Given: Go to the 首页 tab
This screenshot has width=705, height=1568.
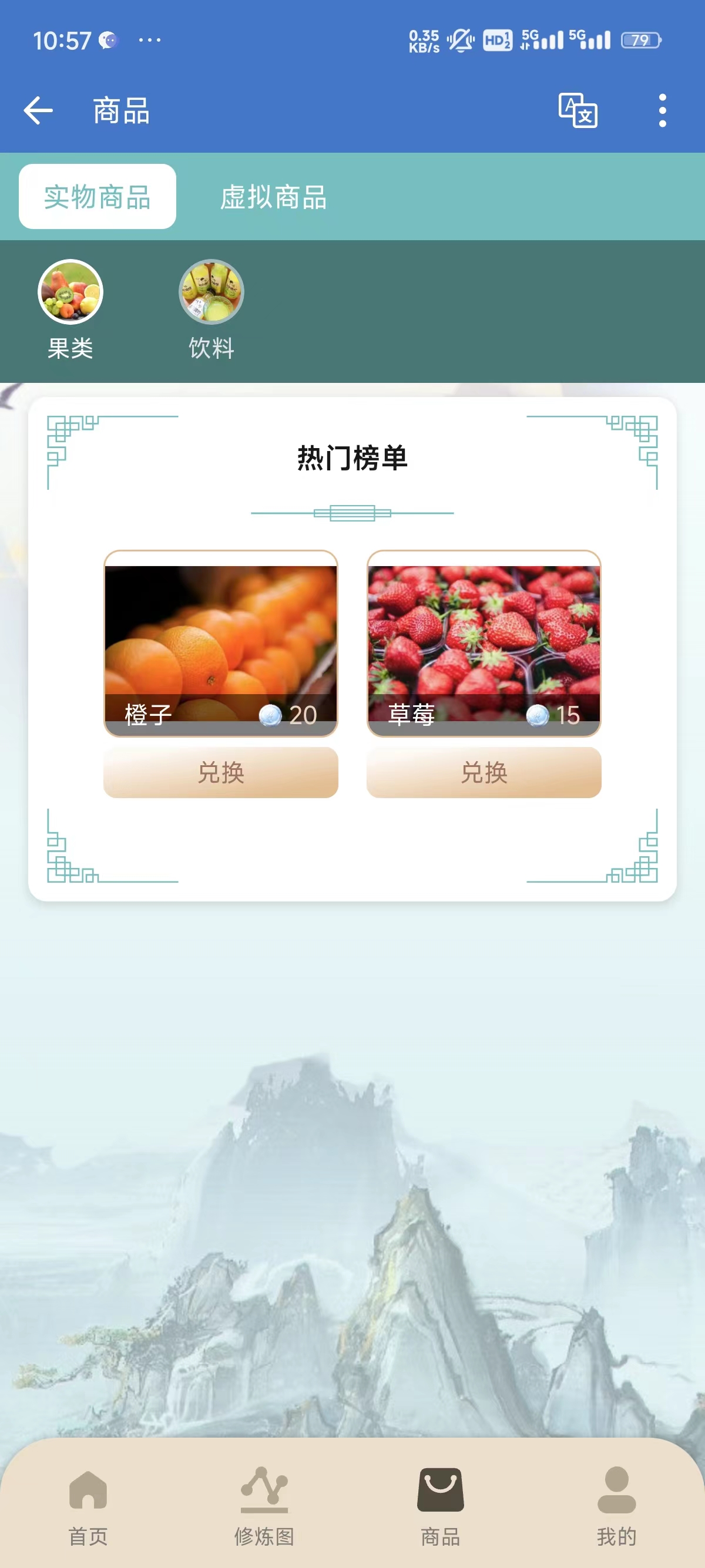Looking at the screenshot, I should [x=88, y=1506].
